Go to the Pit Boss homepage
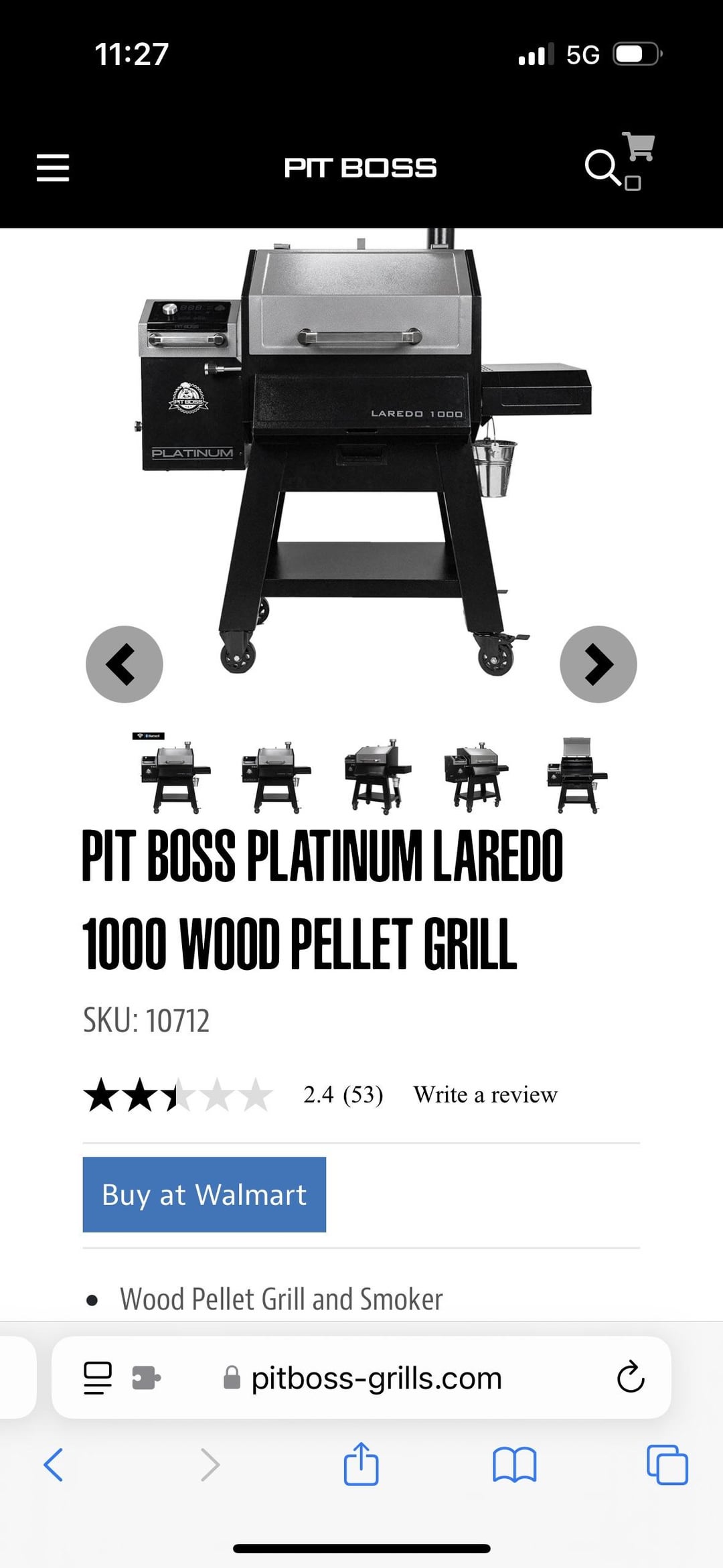This screenshot has height=1568, width=723. click(360, 167)
